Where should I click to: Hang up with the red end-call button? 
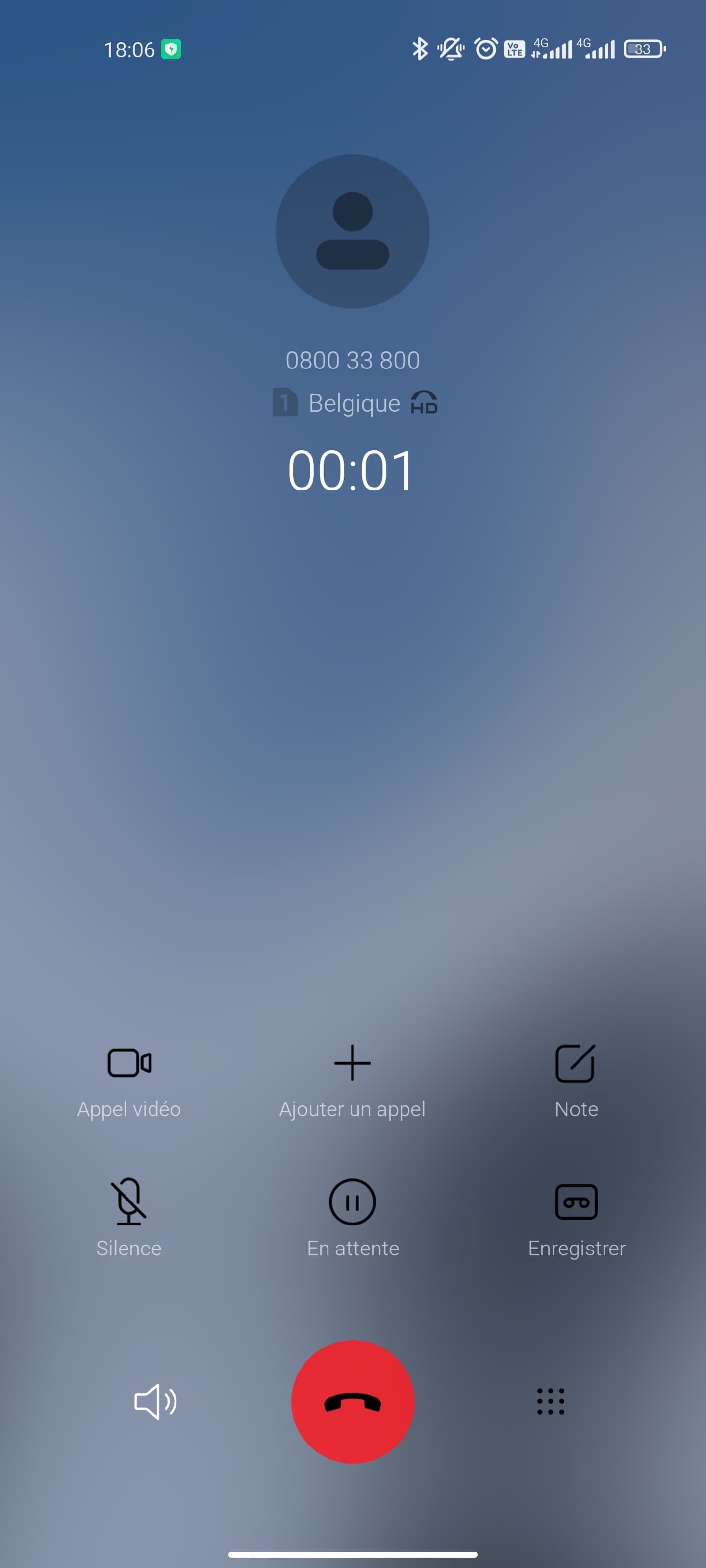point(353,1402)
